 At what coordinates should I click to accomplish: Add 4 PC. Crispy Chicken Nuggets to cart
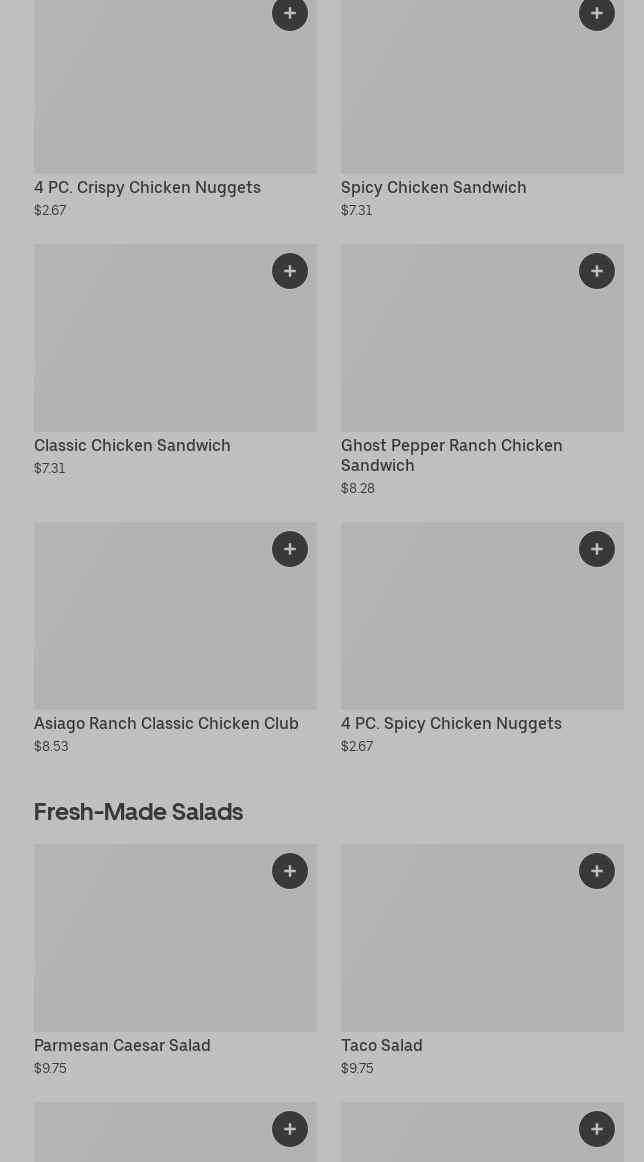pos(290,13)
